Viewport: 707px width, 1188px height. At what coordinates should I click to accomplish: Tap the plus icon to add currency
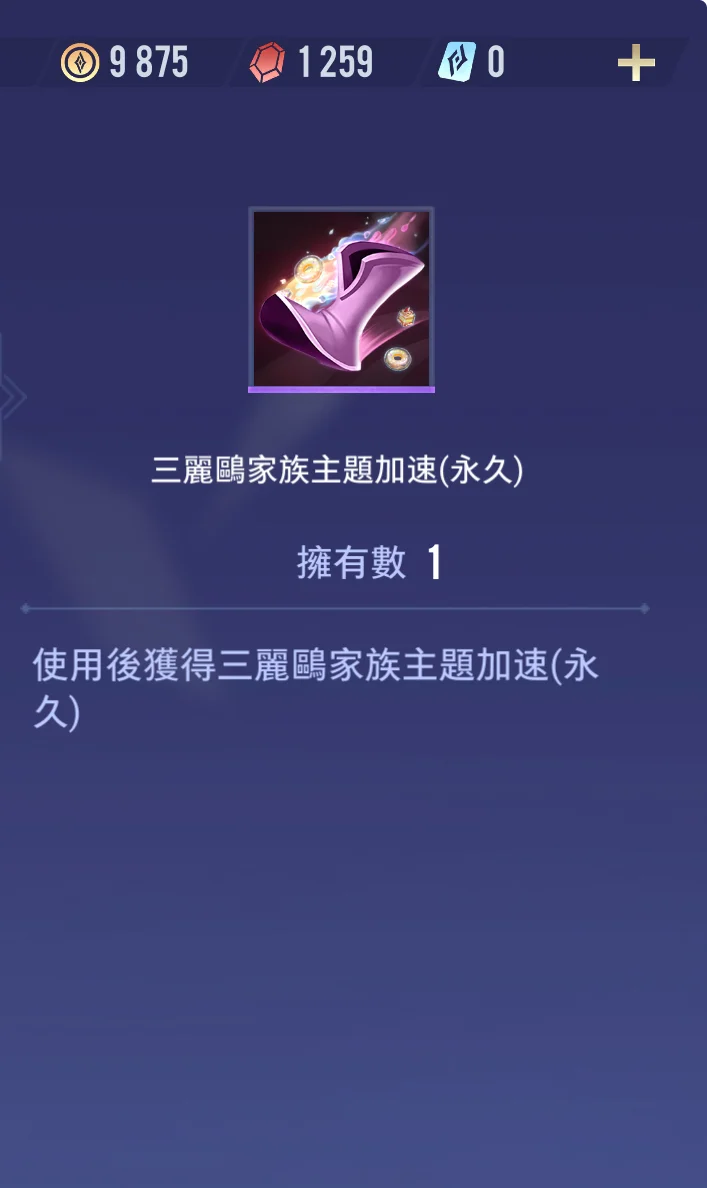pyautogui.click(x=635, y=64)
